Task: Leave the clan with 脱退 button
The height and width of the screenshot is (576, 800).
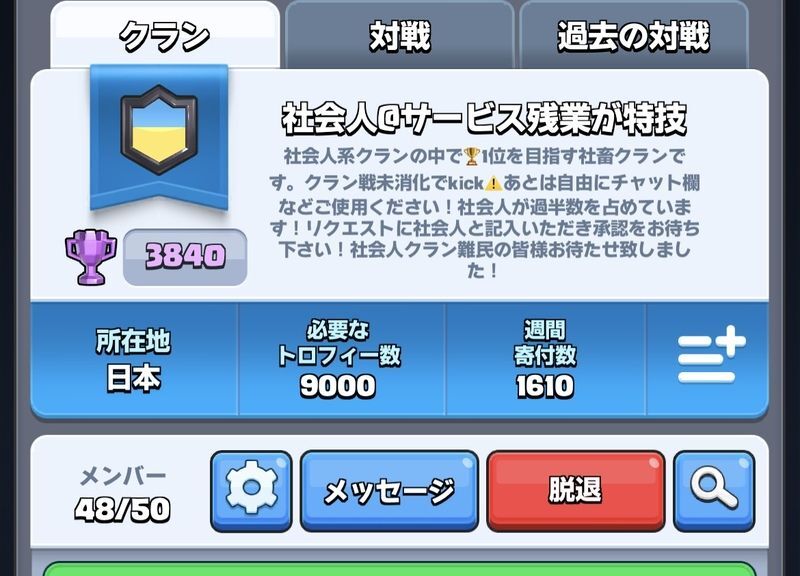Action: click(575, 490)
